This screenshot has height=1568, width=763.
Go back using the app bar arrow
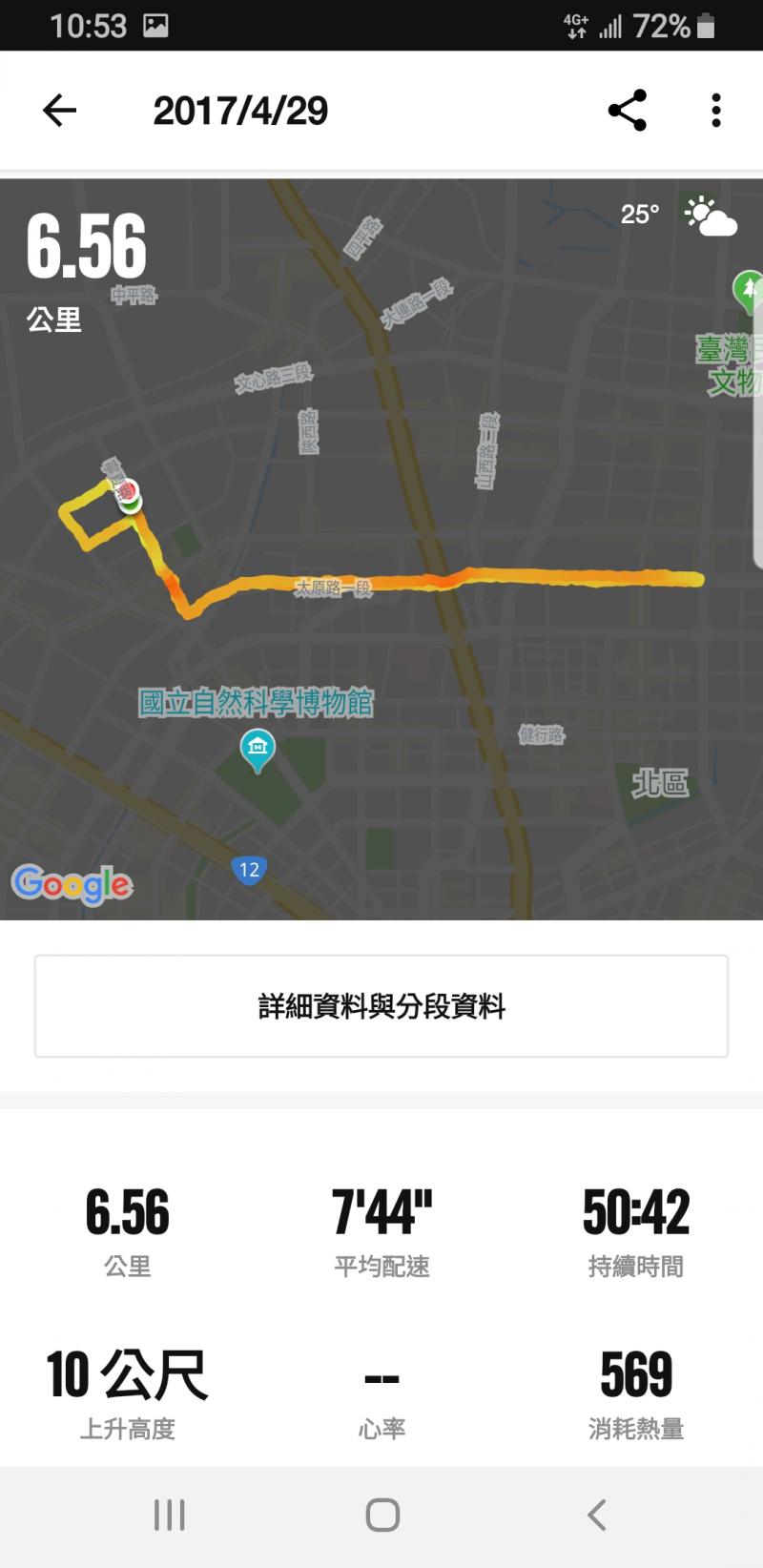click(59, 111)
